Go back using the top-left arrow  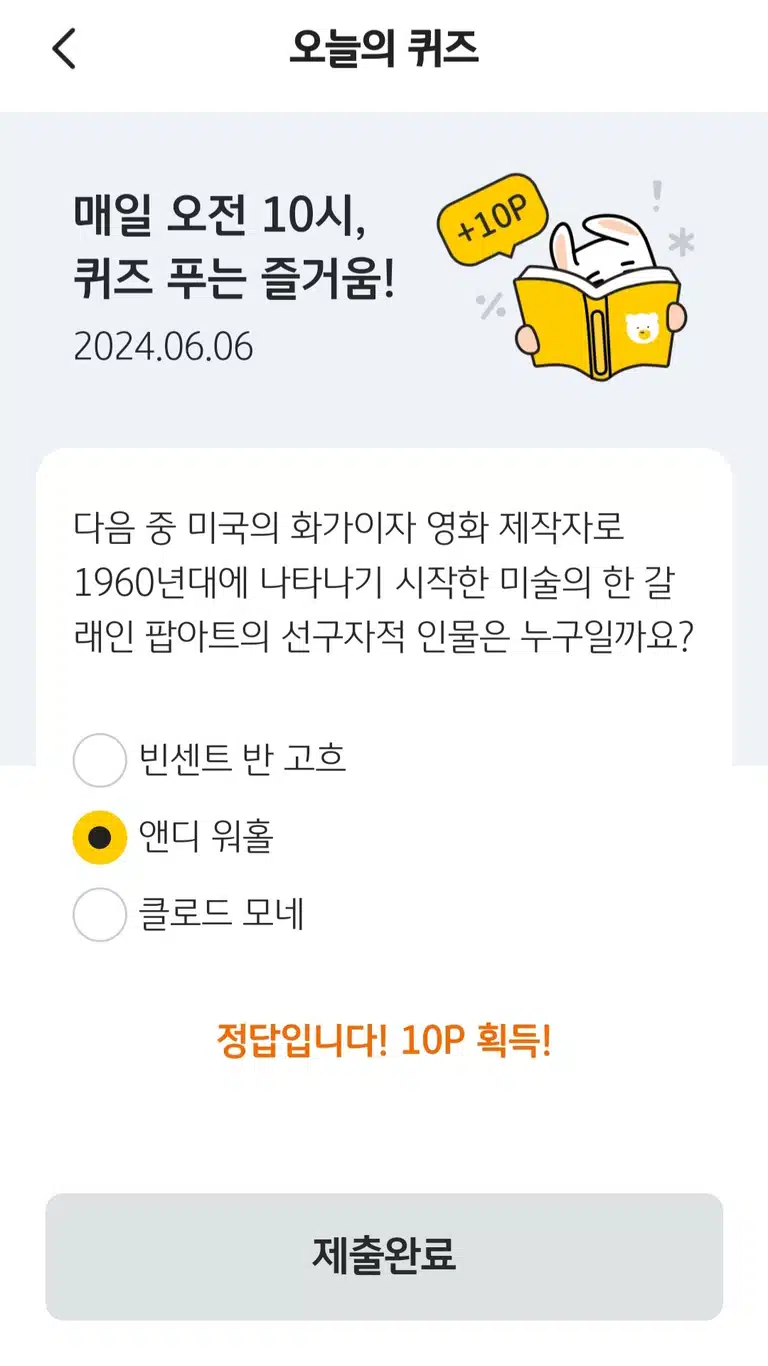(x=64, y=49)
